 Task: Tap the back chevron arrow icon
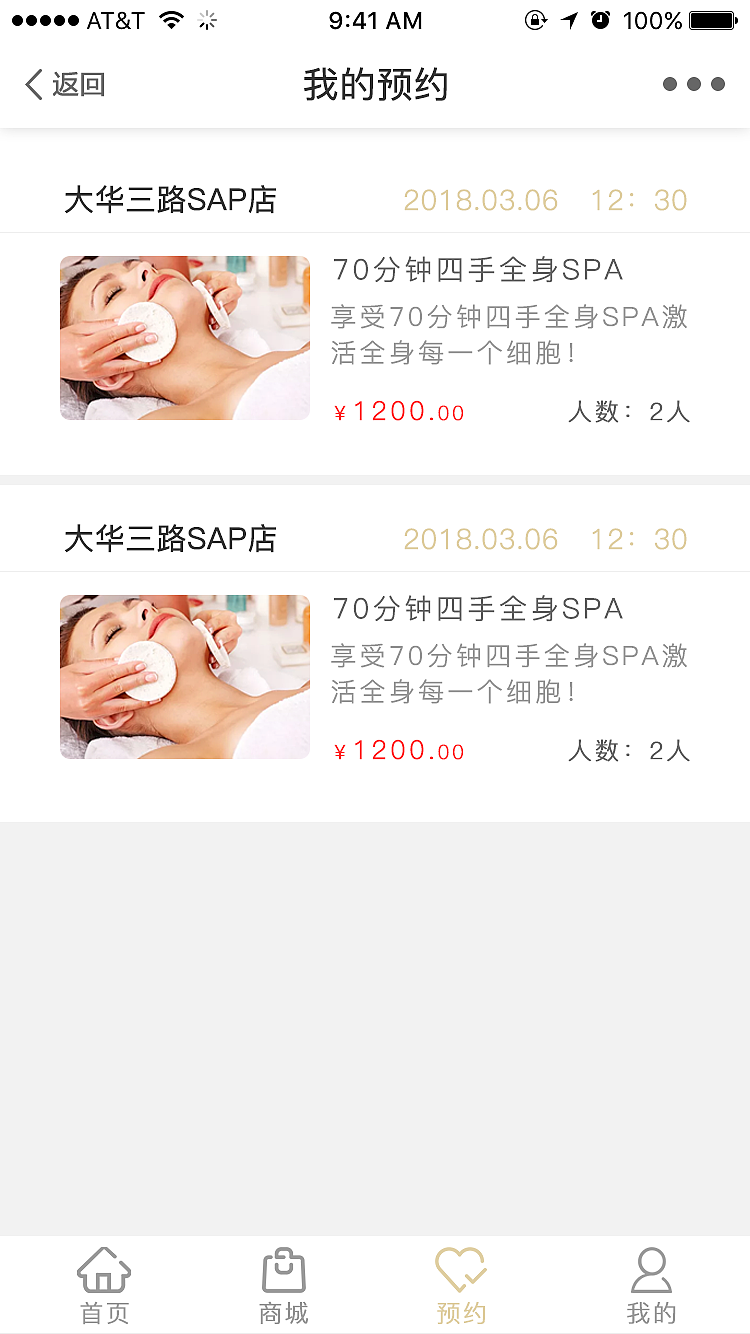(32, 85)
